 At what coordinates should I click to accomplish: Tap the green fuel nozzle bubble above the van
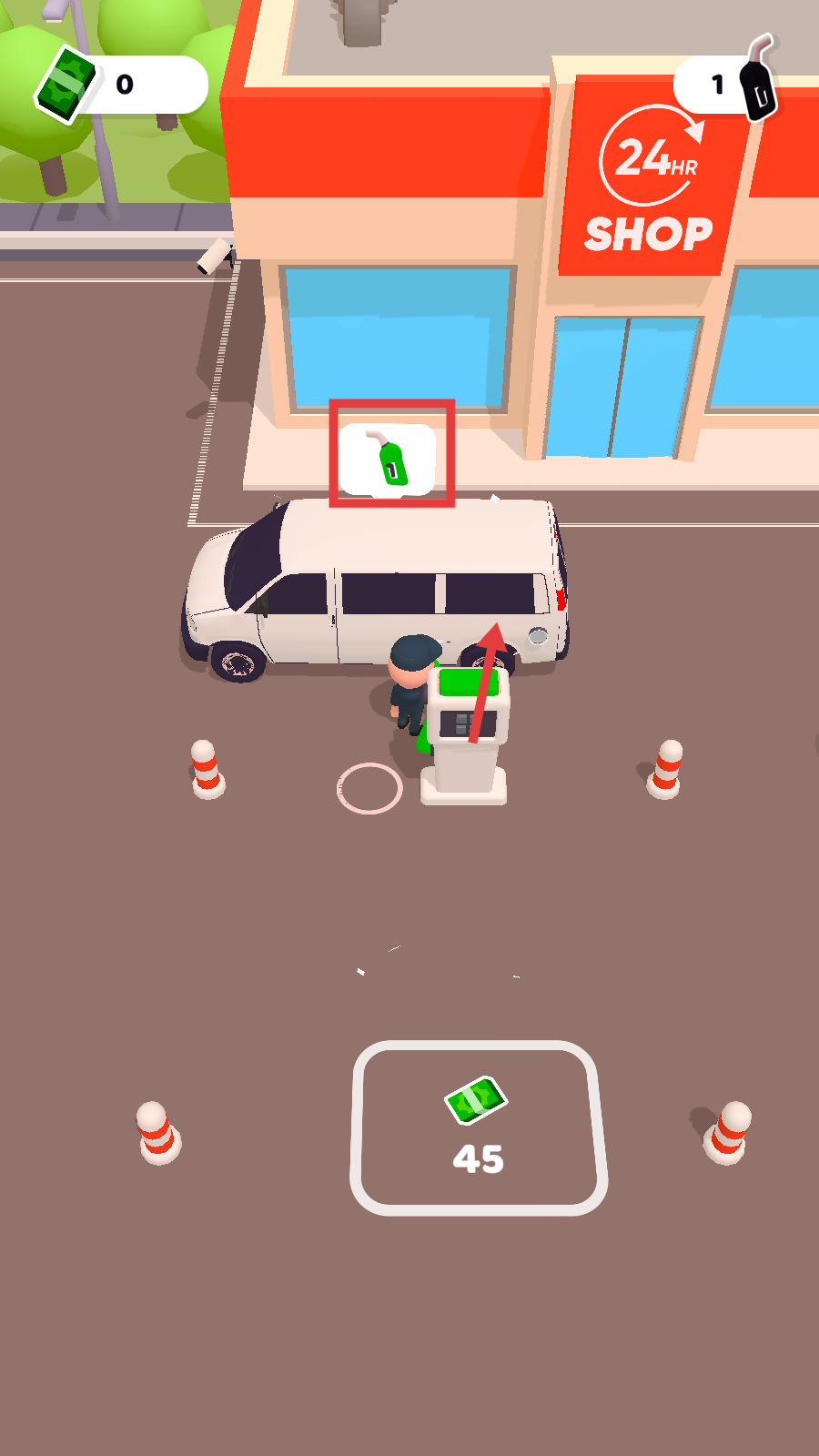pyautogui.click(x=389, y=459)
